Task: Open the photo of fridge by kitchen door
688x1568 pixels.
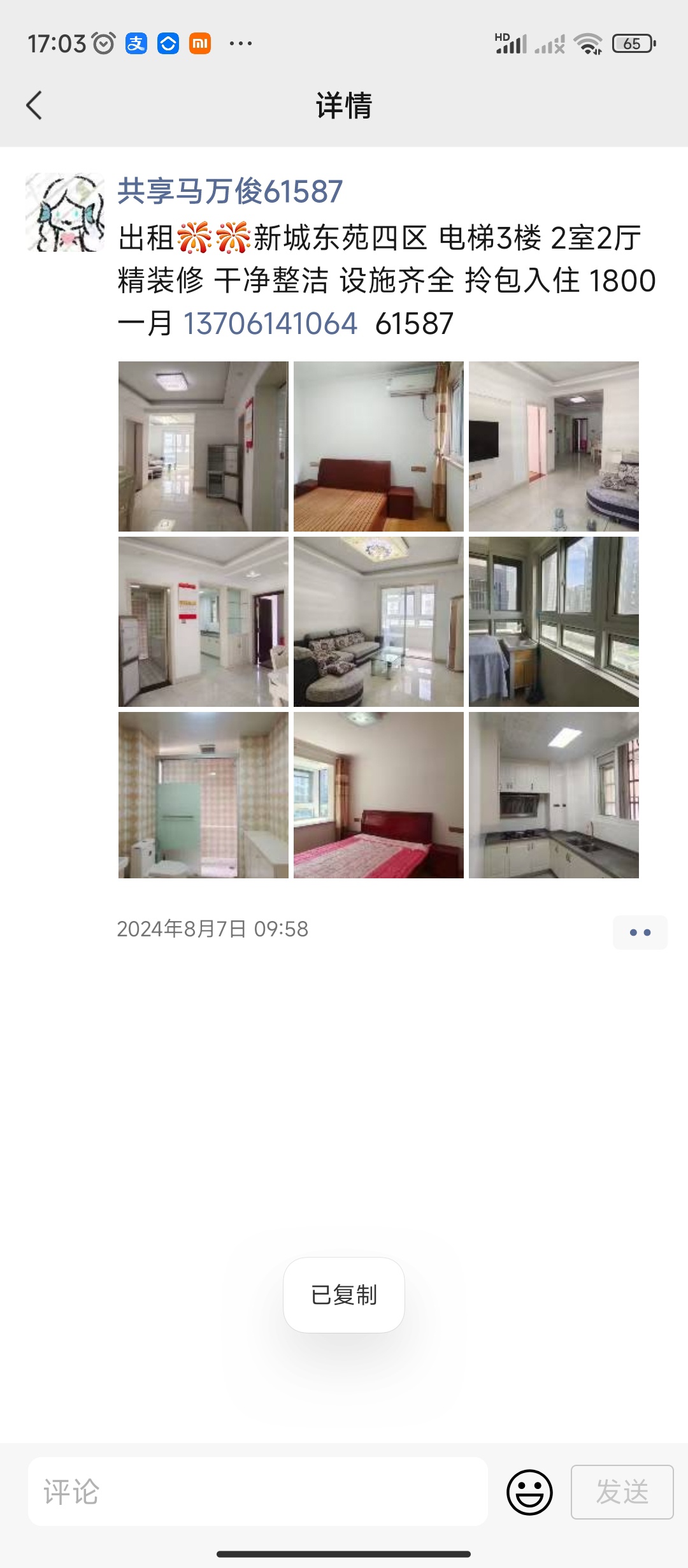Action: tap(203, 621)
